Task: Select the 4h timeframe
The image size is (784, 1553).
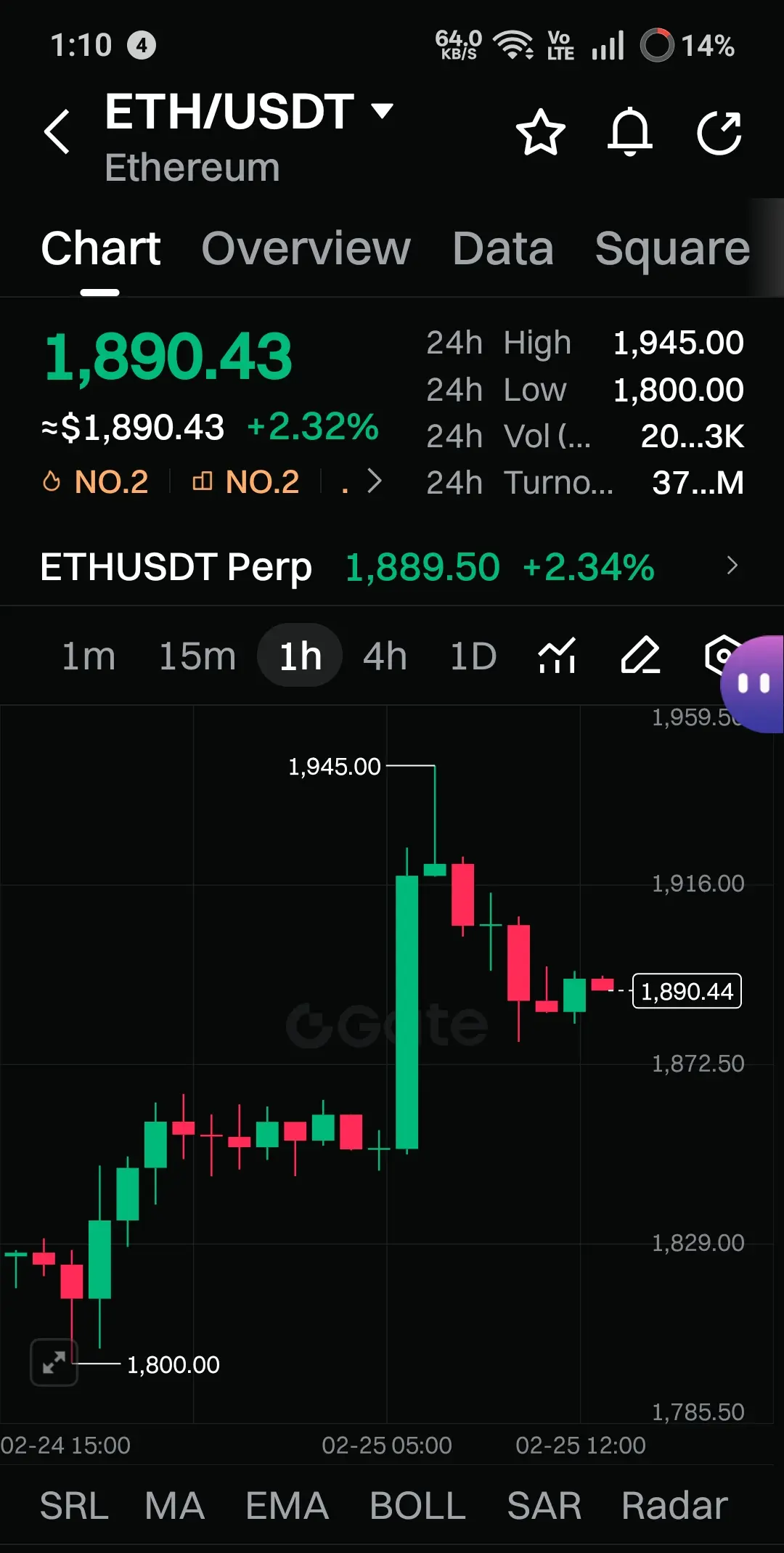Action: tap(384, 655)
